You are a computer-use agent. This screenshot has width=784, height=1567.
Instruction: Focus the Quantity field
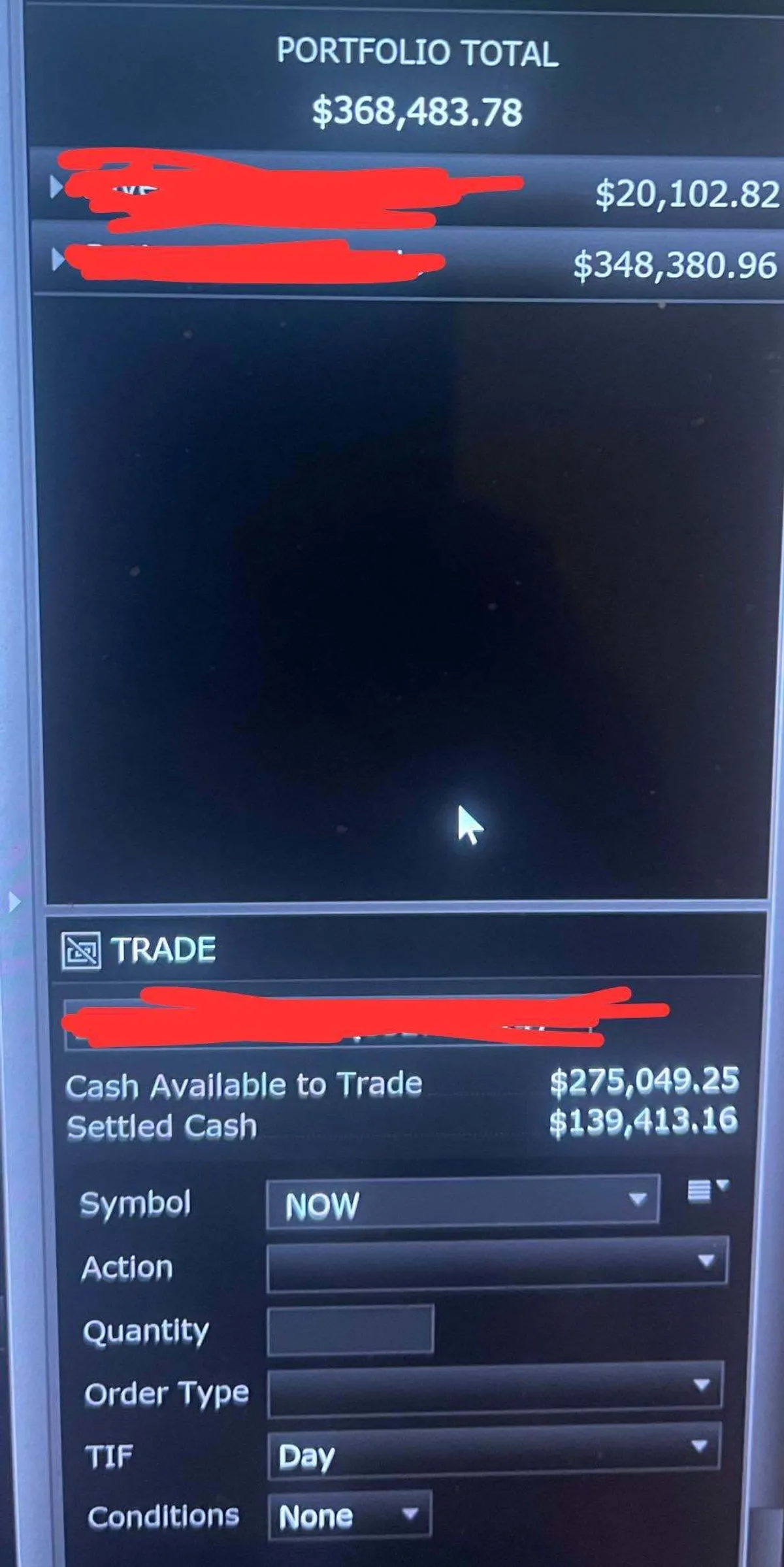[x=350, y=1330]
